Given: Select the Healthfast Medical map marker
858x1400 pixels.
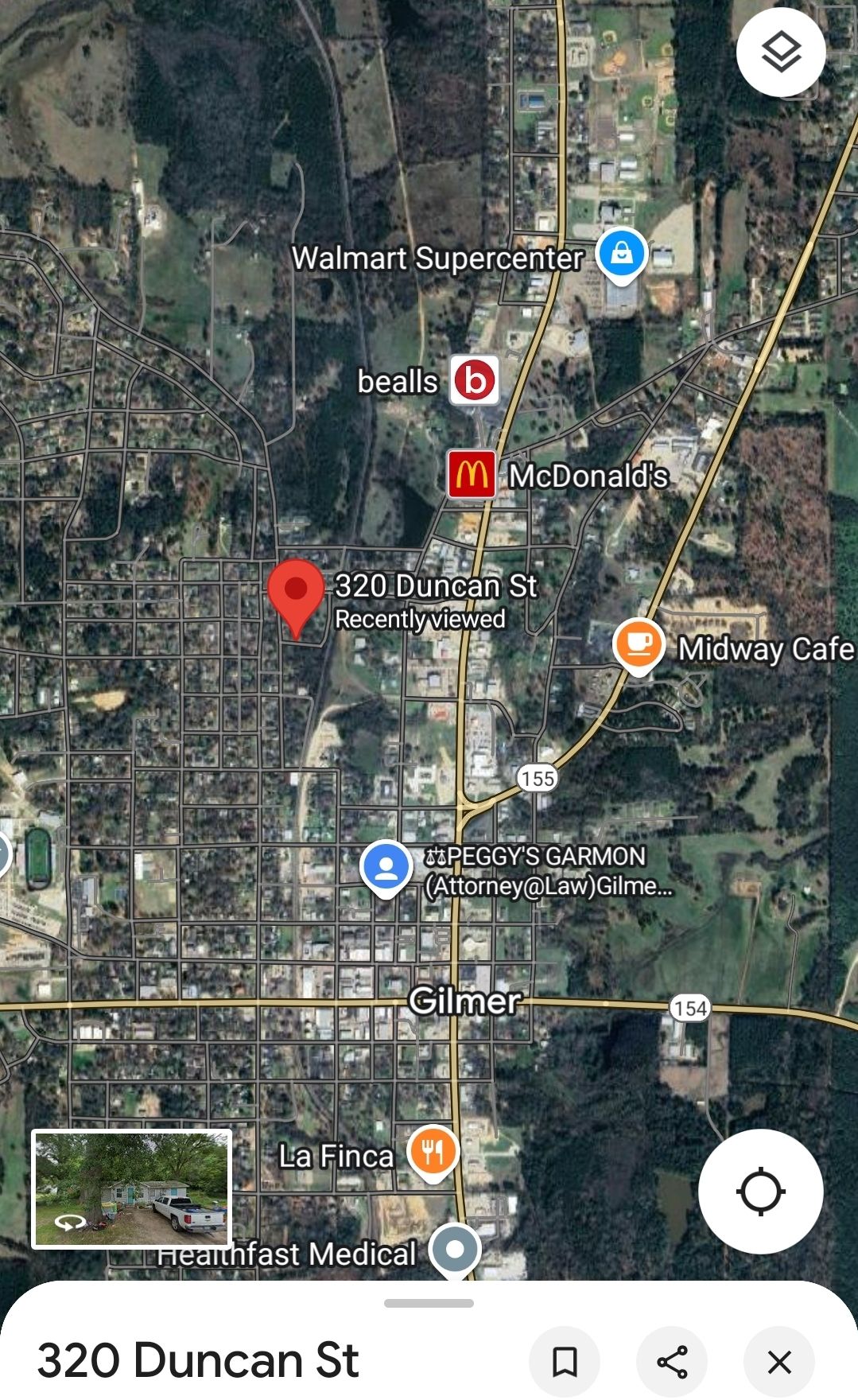Looking at the screenshot, I should [x=454, y=1250].
